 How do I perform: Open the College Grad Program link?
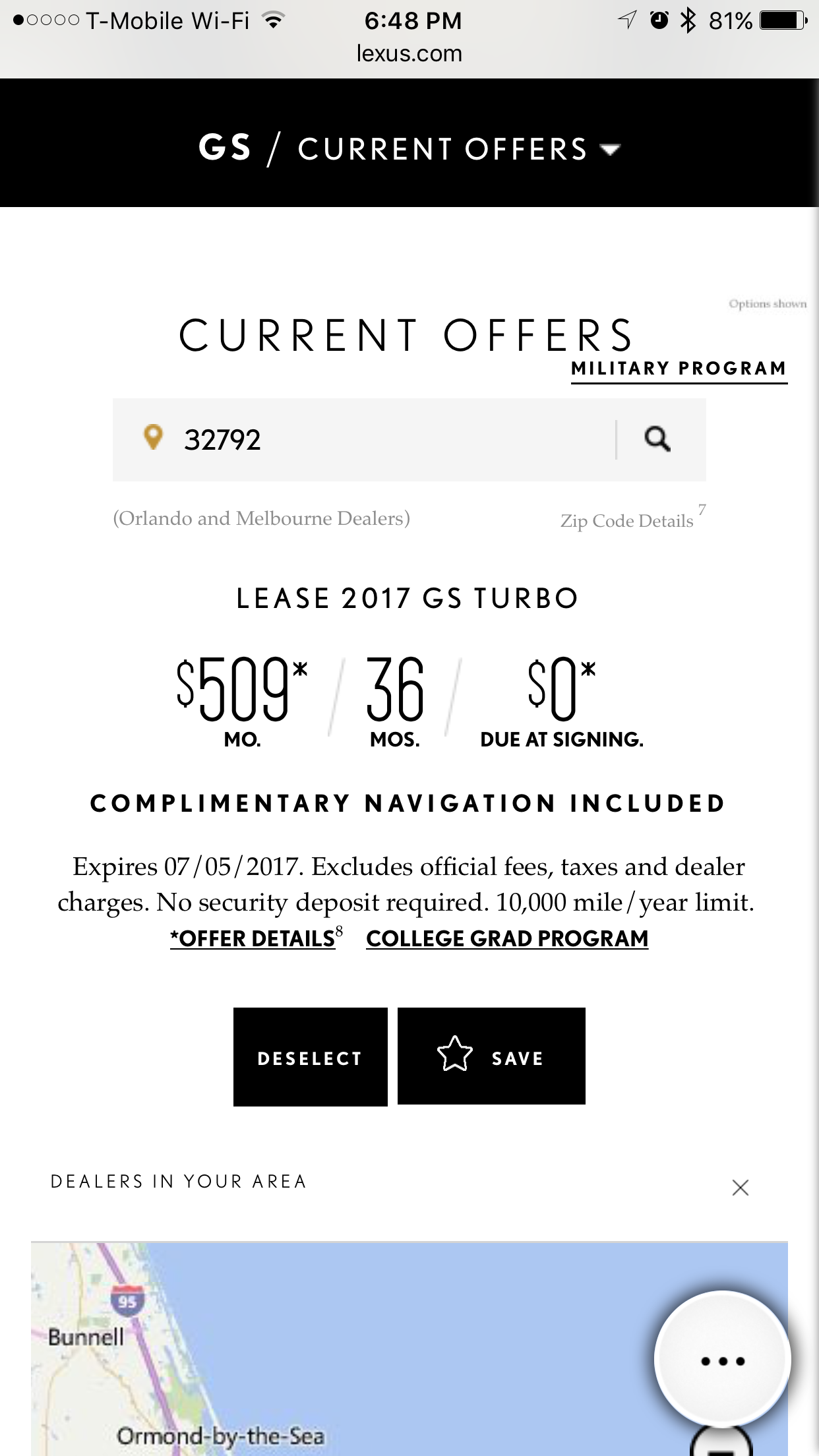tap(507, 938)
